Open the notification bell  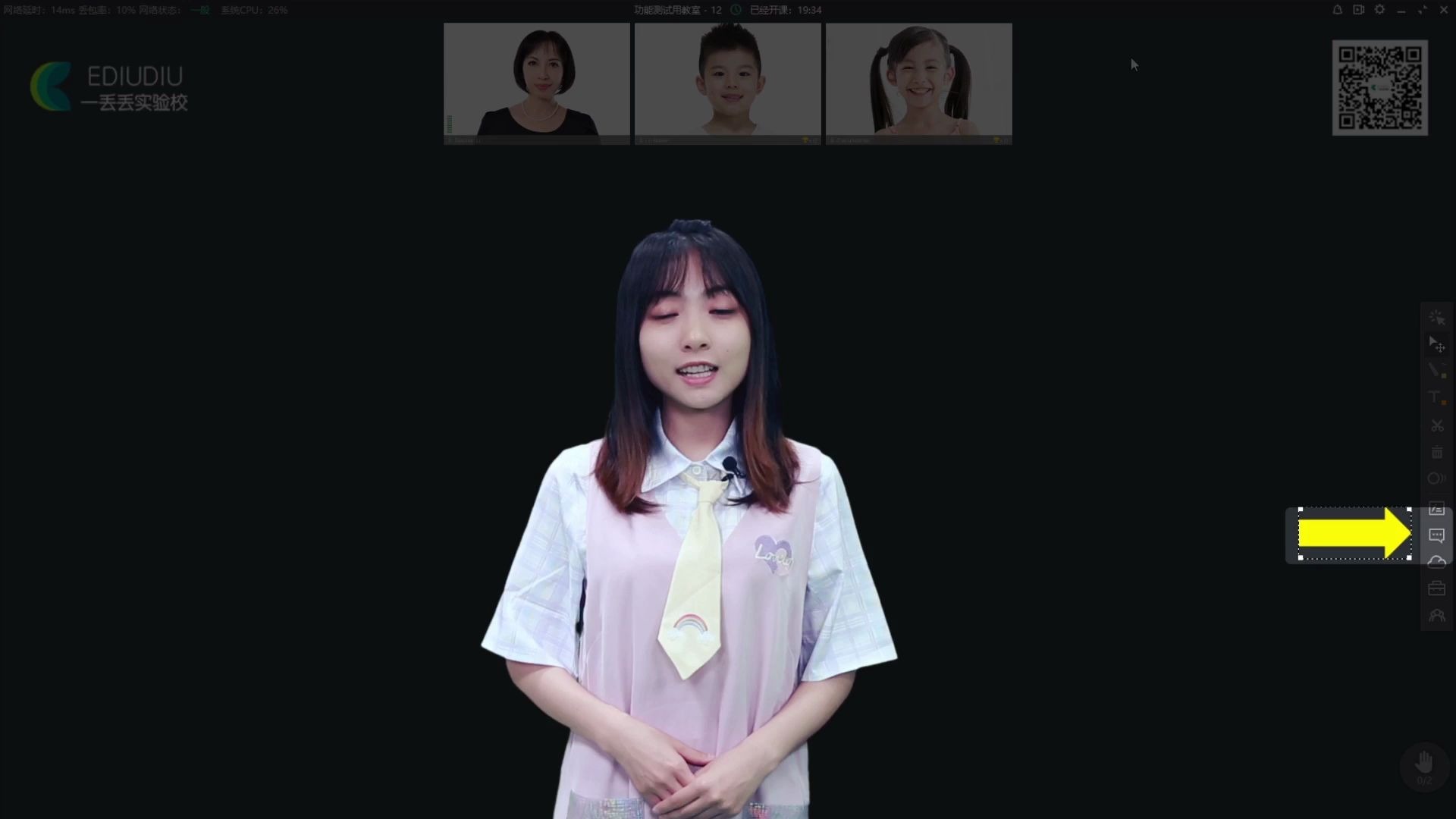pyautogui.click(x=1338, y=10)
